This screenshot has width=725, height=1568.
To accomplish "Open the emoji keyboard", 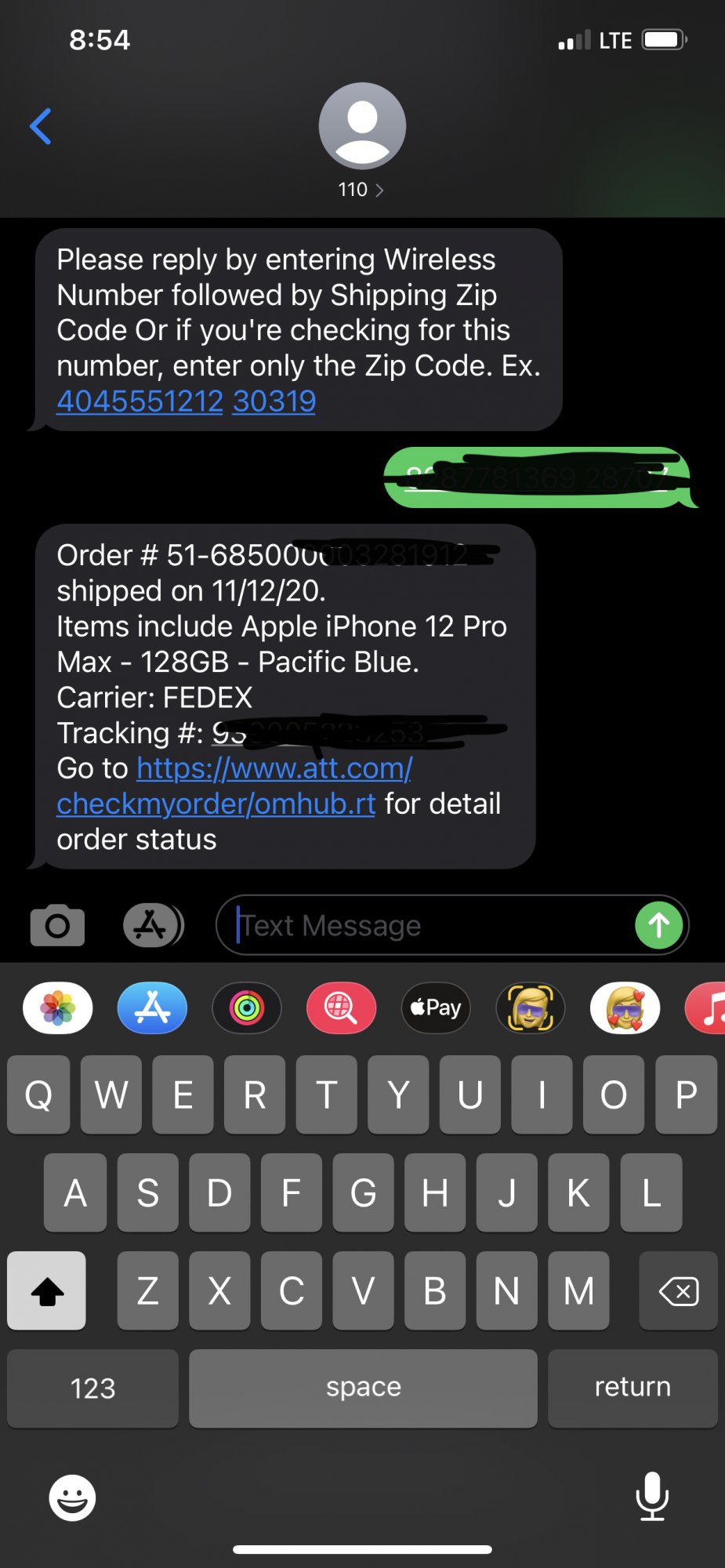I will coord(72,1498).
